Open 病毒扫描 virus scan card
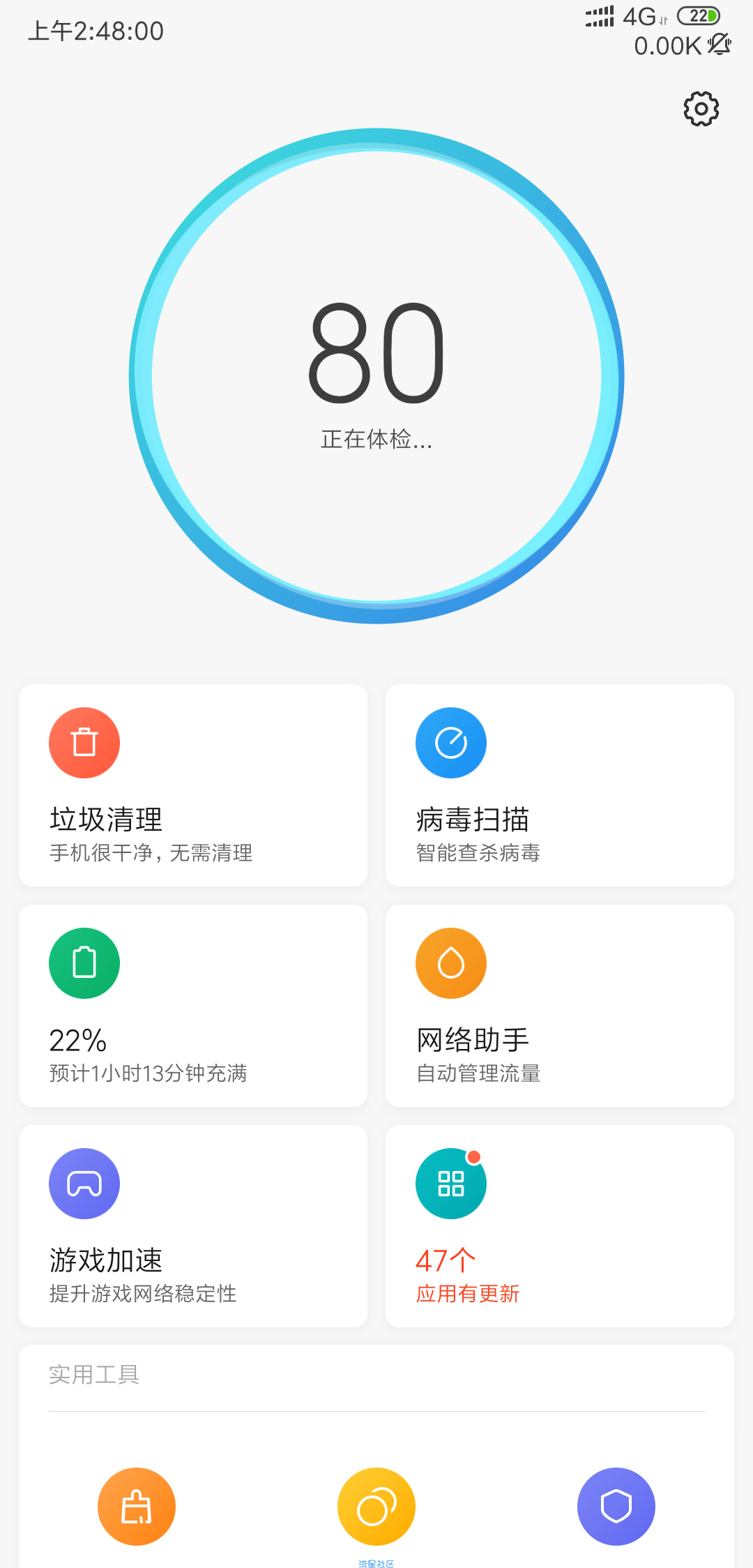The width and height of the screenshot is (753, 1568). 560,785
